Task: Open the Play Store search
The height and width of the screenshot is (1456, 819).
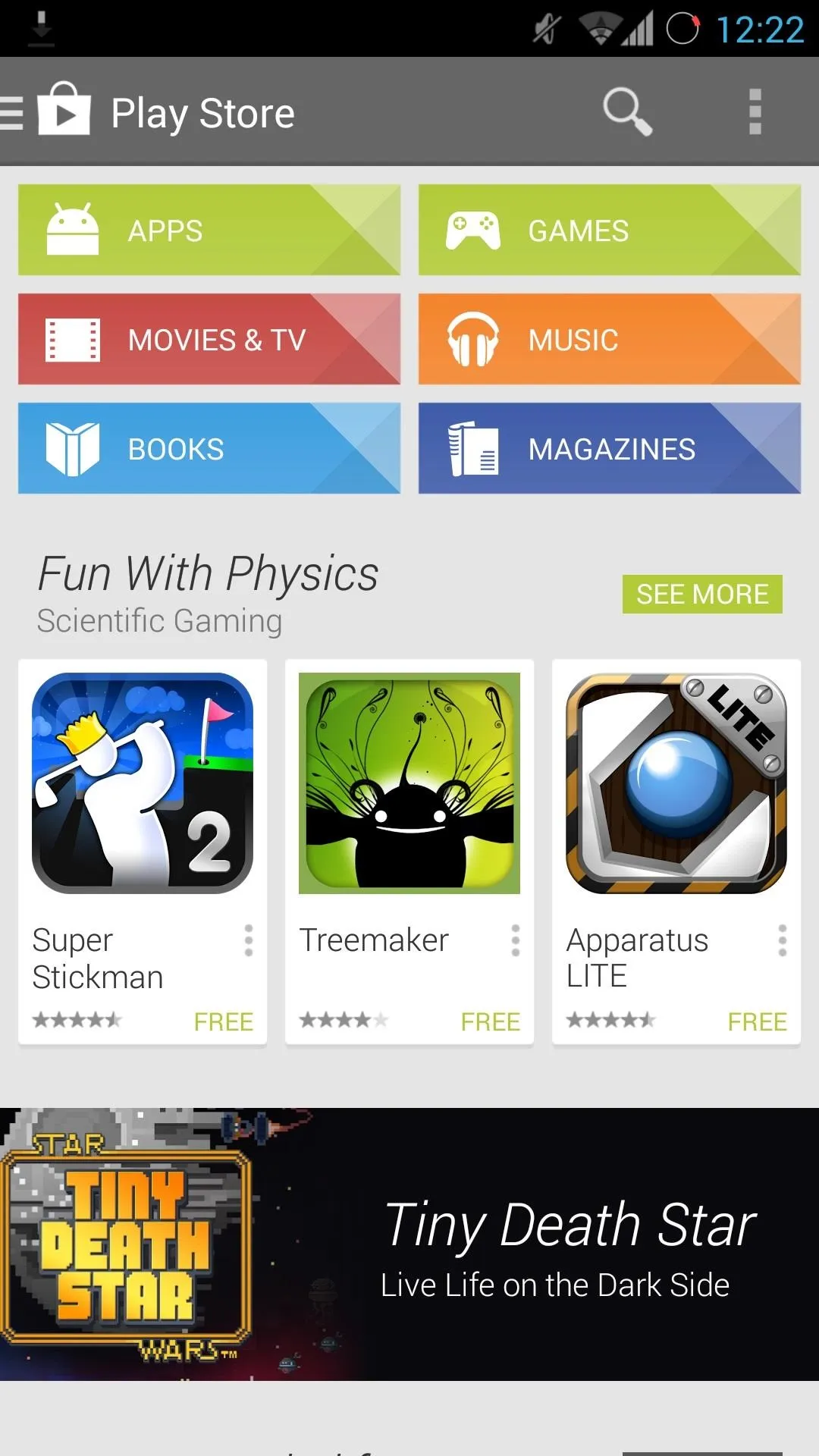Action: (x=628, y=112)
